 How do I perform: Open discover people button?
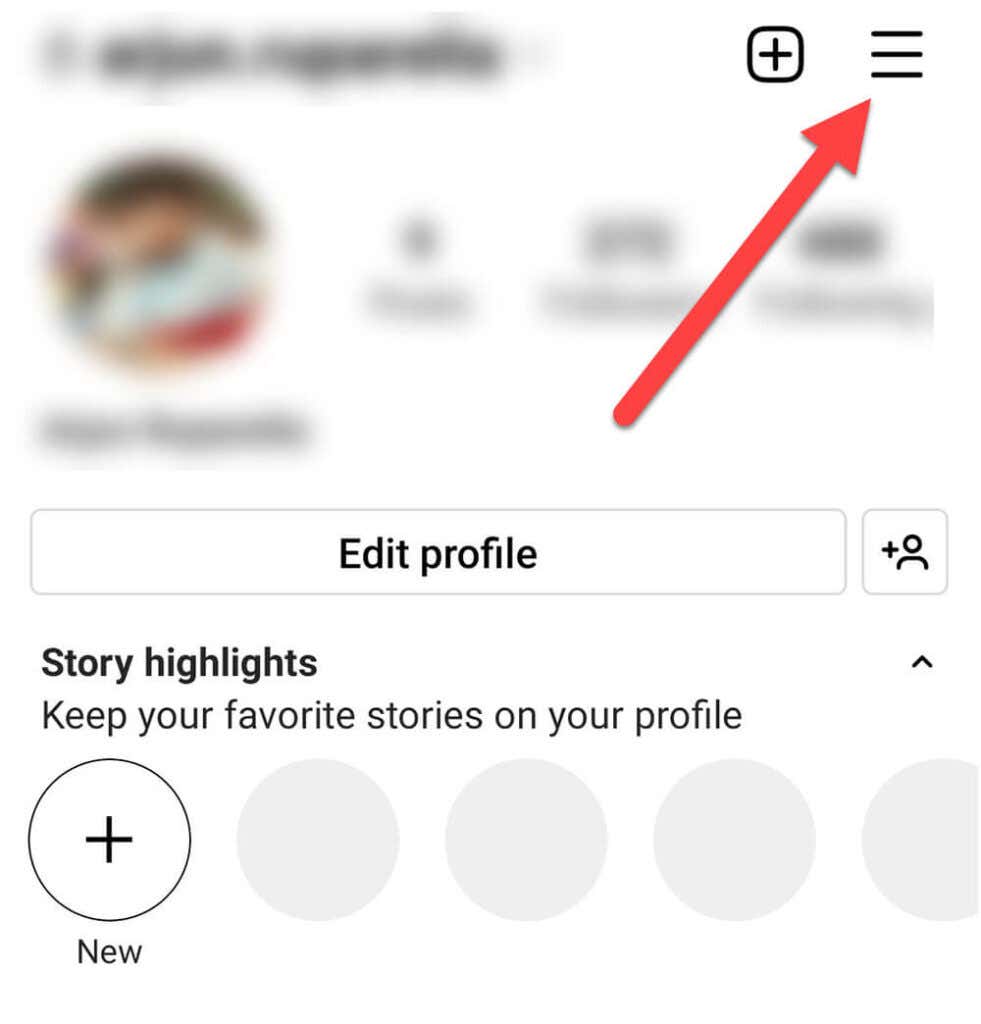[904, 552]
